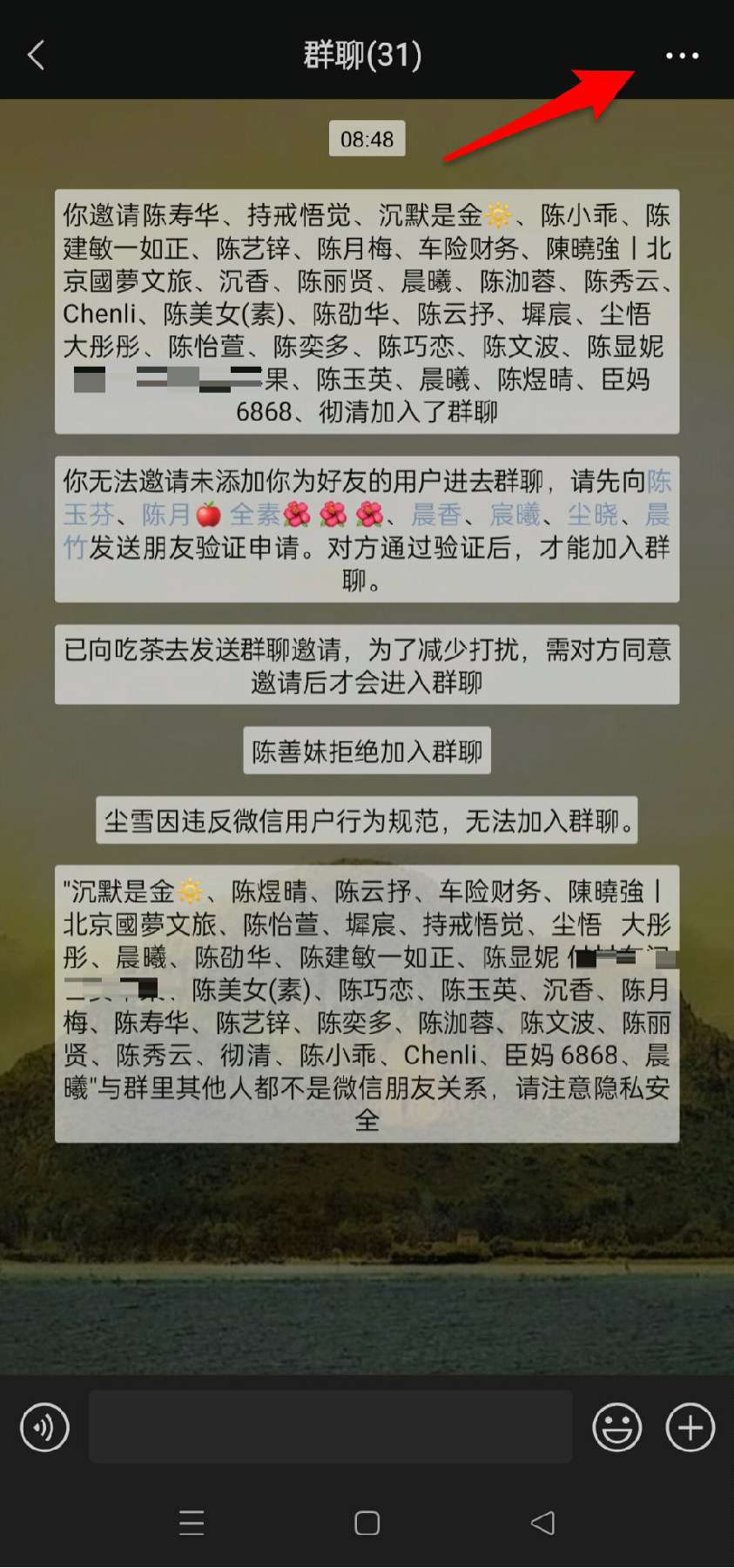The width and height of the screenshot is (734, 1568).
Task: Open the blue contact link 晨香
Action: [x=436, y=515]
